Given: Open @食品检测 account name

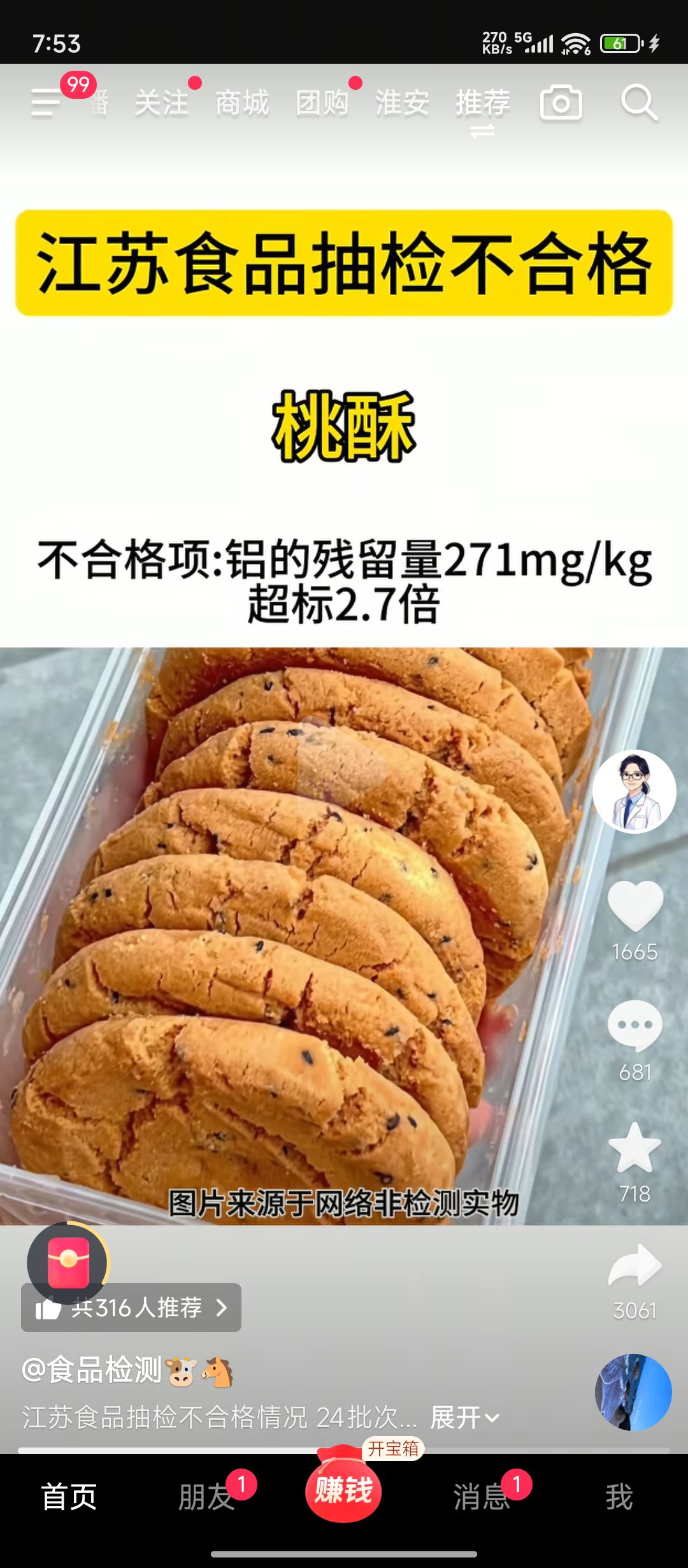Looking at the screenshot, I should (92, 1369).
